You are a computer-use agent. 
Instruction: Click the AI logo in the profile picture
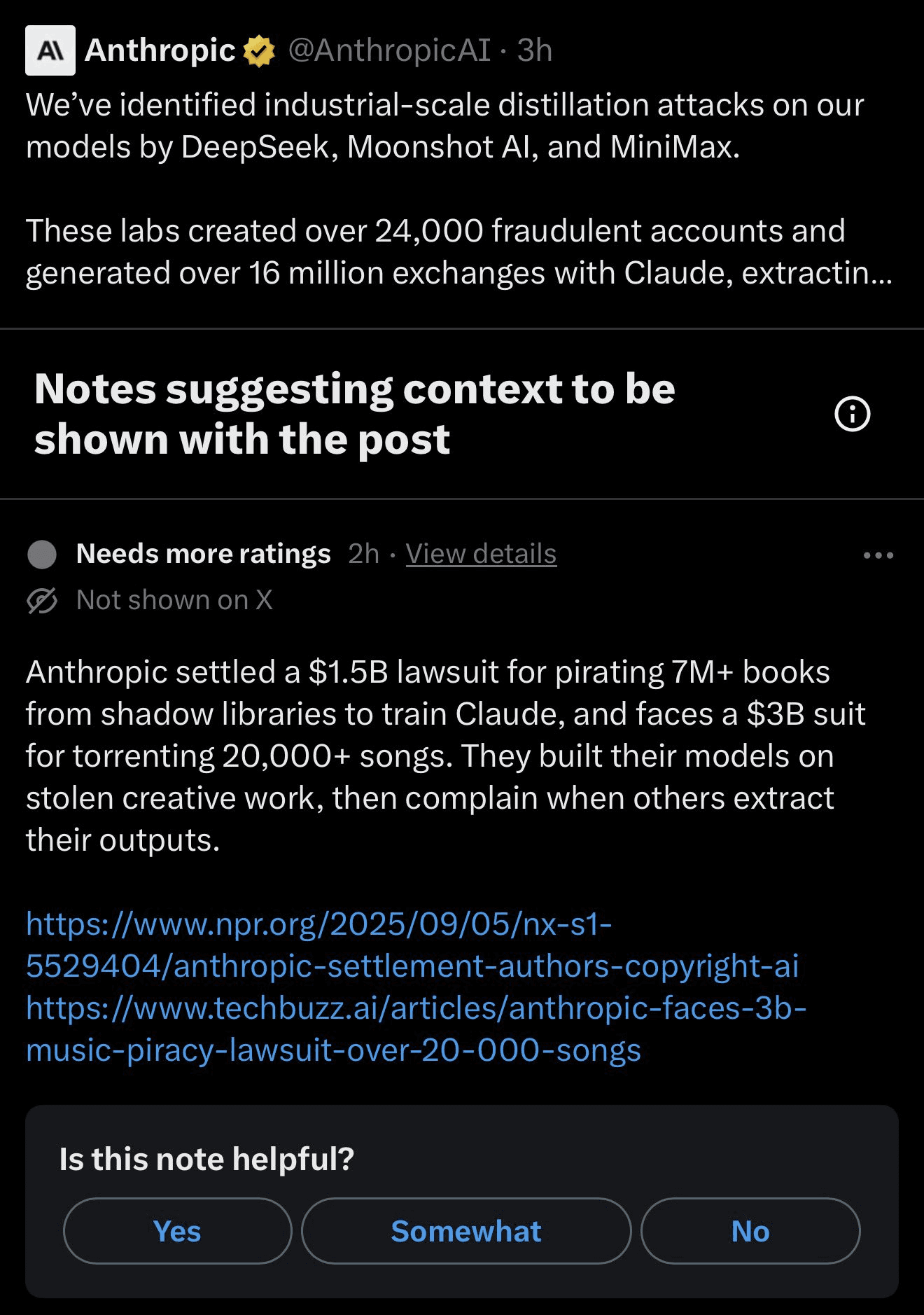50,50
